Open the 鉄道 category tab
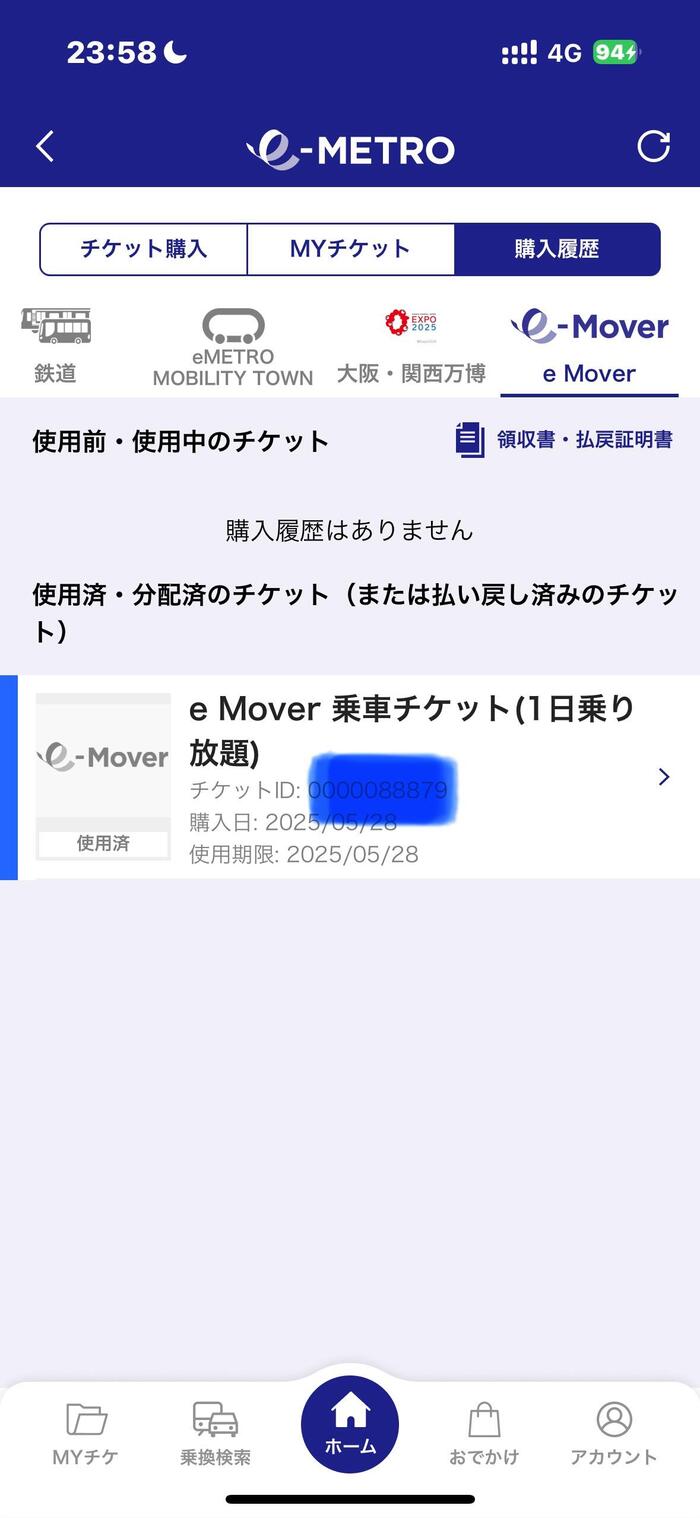The width and height of the screenshot is (700, 1518). point(56,347)
